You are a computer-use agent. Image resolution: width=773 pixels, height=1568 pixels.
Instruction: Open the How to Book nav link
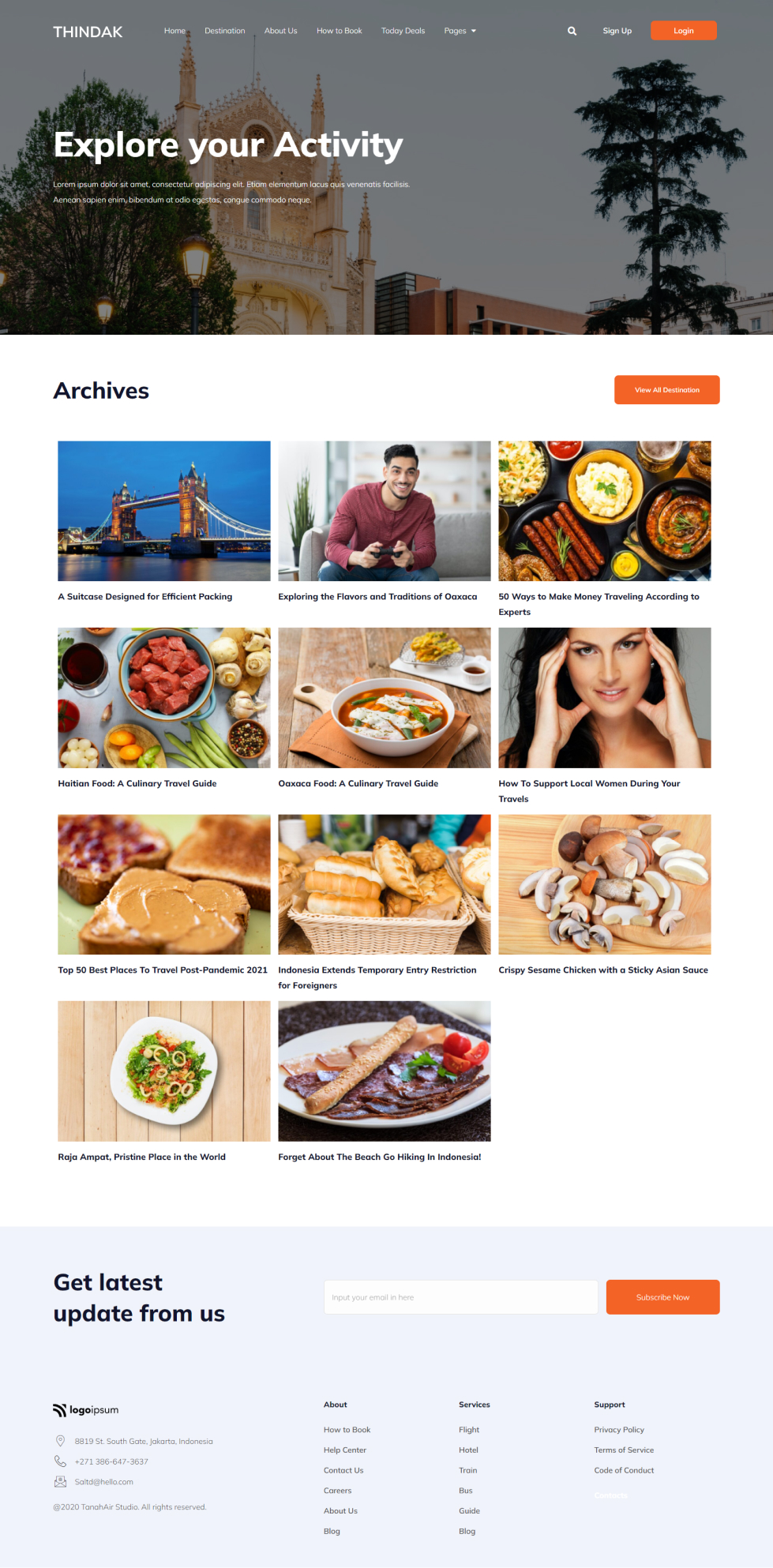pyautogui.click(x=339, y=31)
